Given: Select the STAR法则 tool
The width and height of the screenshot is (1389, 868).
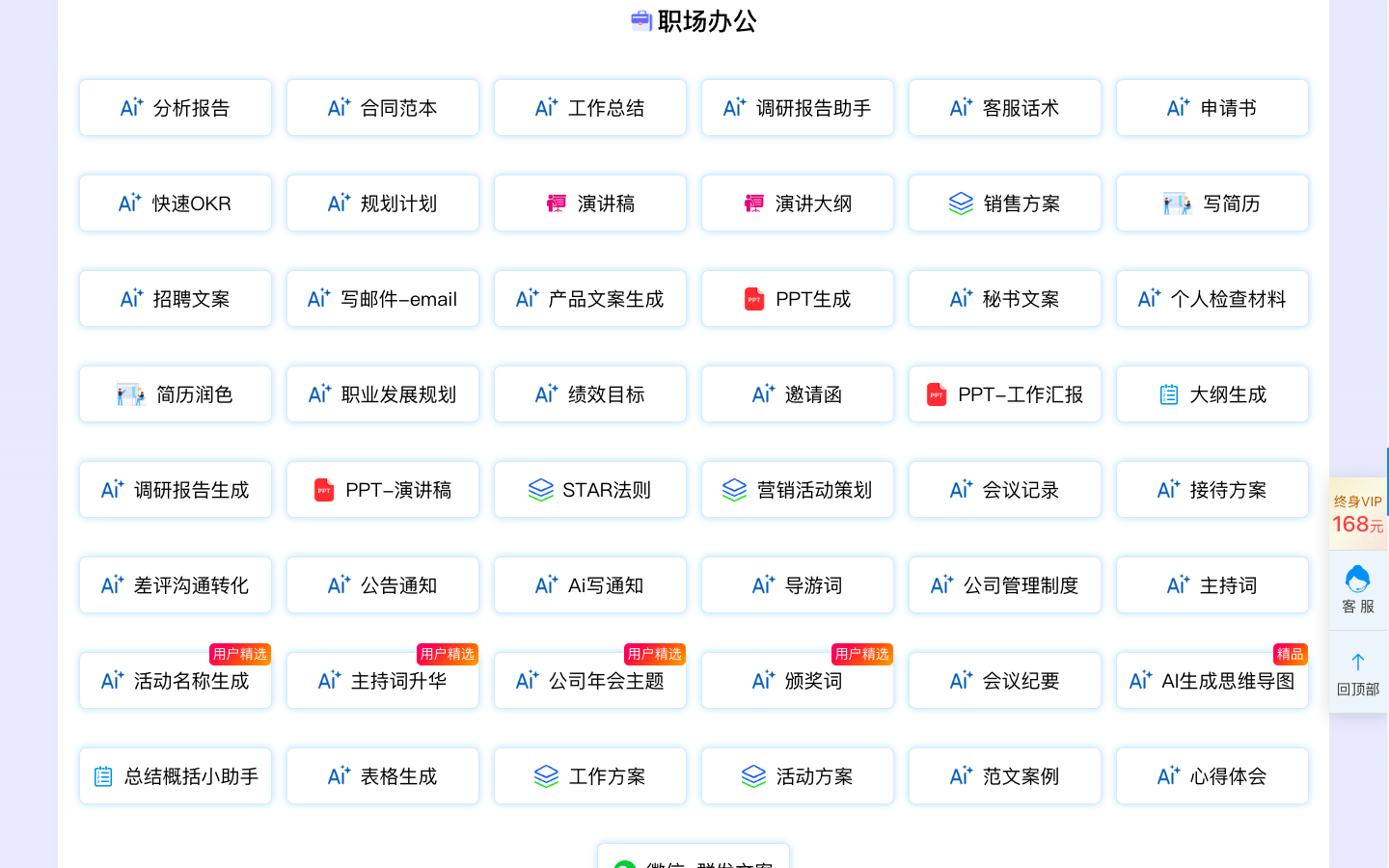Looking at the screenshot, I should pos(590,490).
